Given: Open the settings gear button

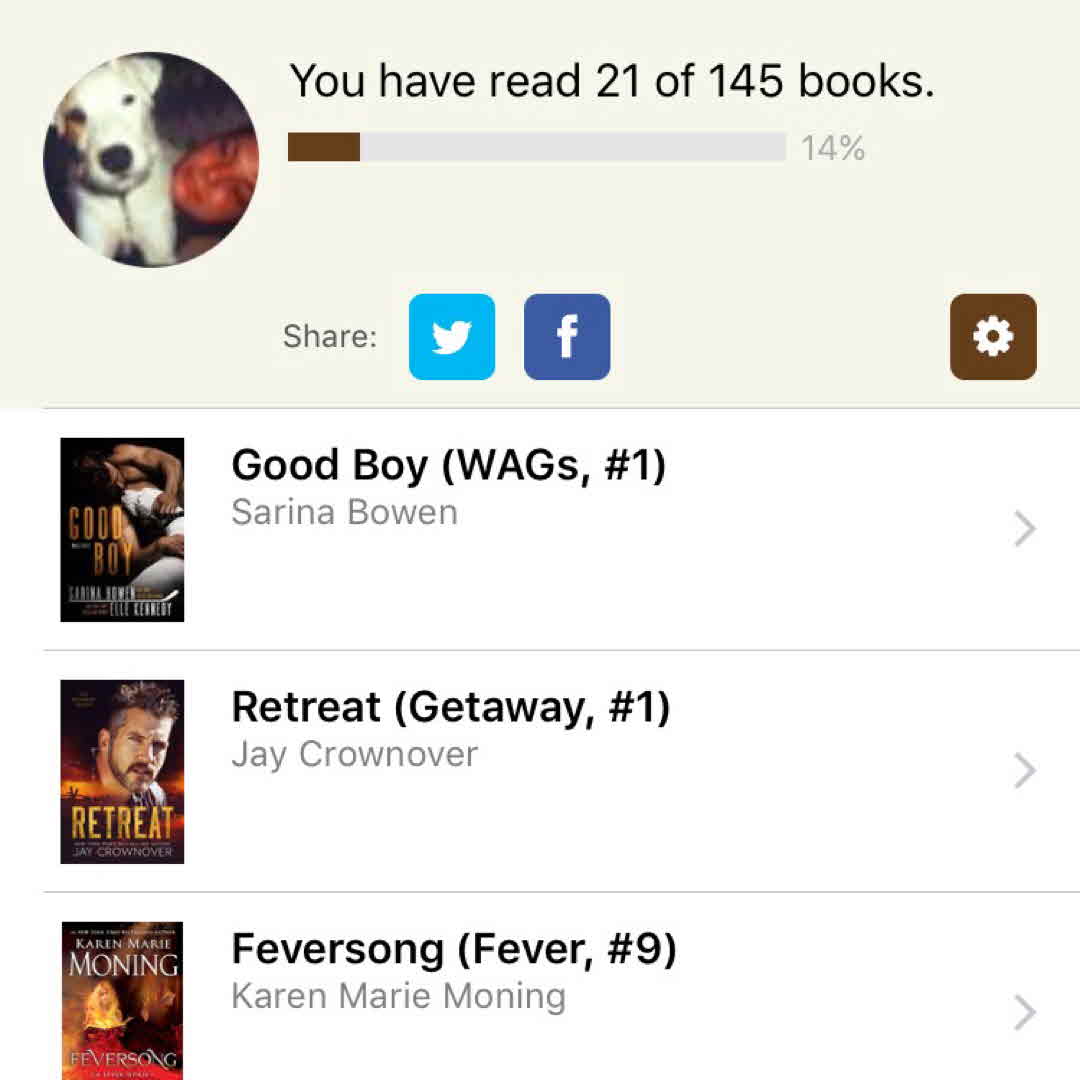Looking at the screenshot, I should (x=992, y=337).
